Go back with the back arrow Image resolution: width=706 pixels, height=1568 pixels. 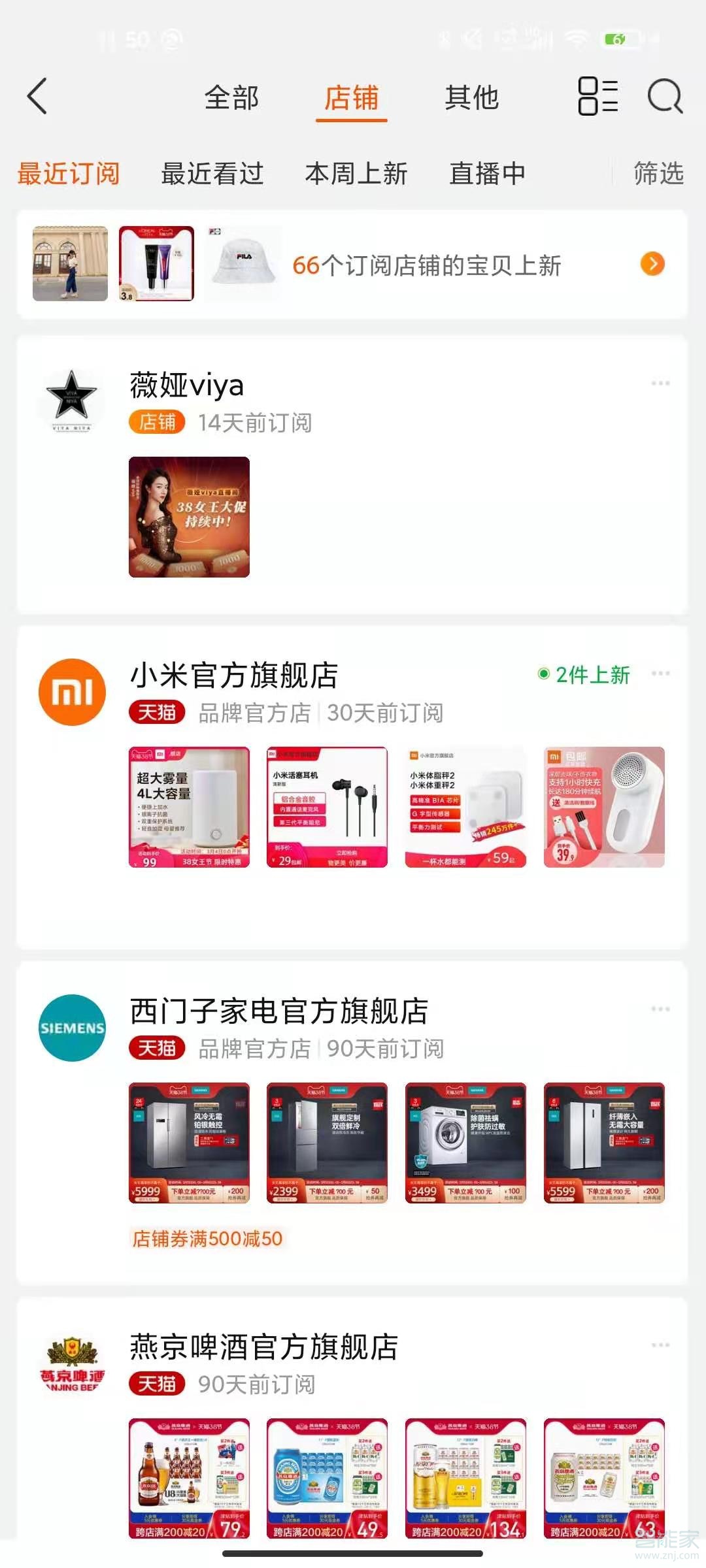[x=37, y=98]
